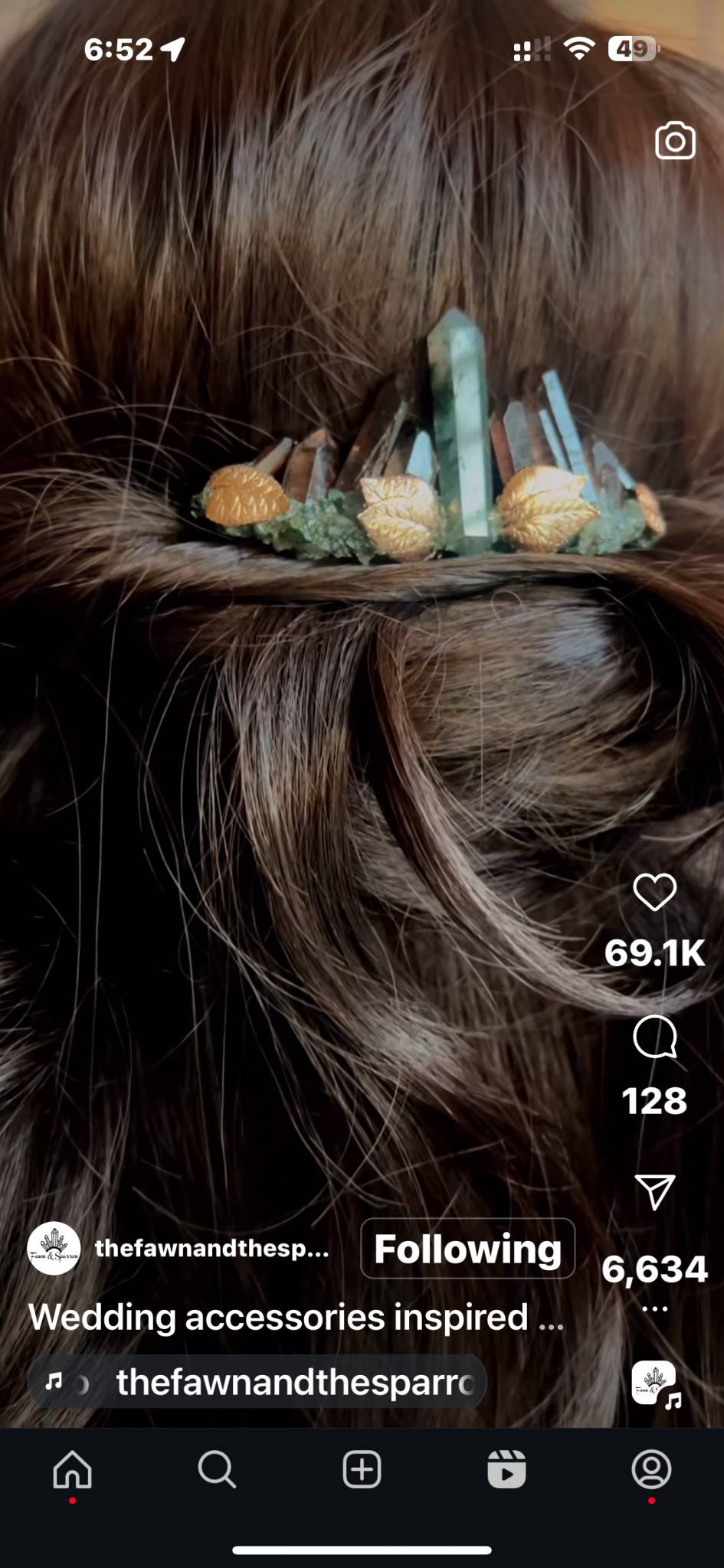Select the Reels tab
The image size is (724, 1568).
pyautogui.click(x=506, y=1470)
